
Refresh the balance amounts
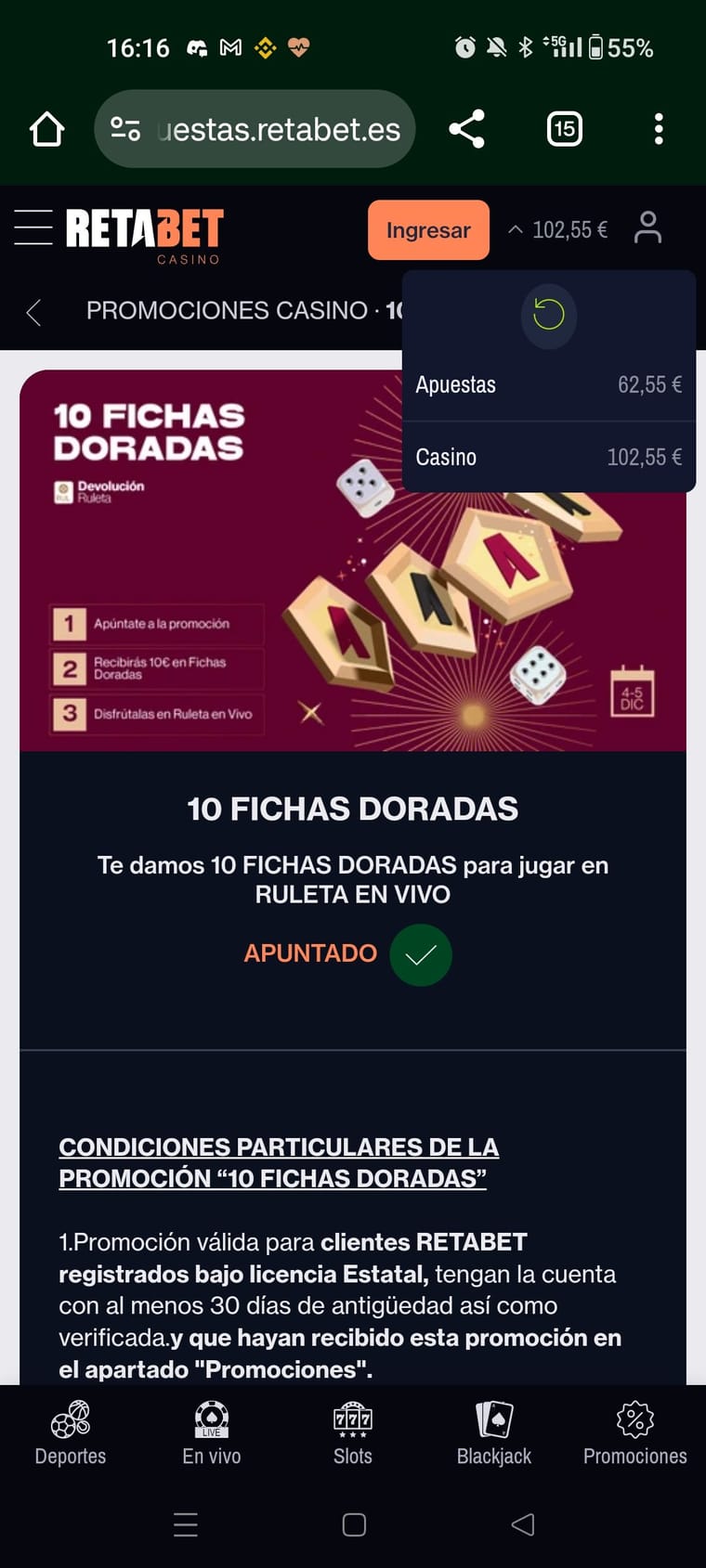(x=549, y=315)
